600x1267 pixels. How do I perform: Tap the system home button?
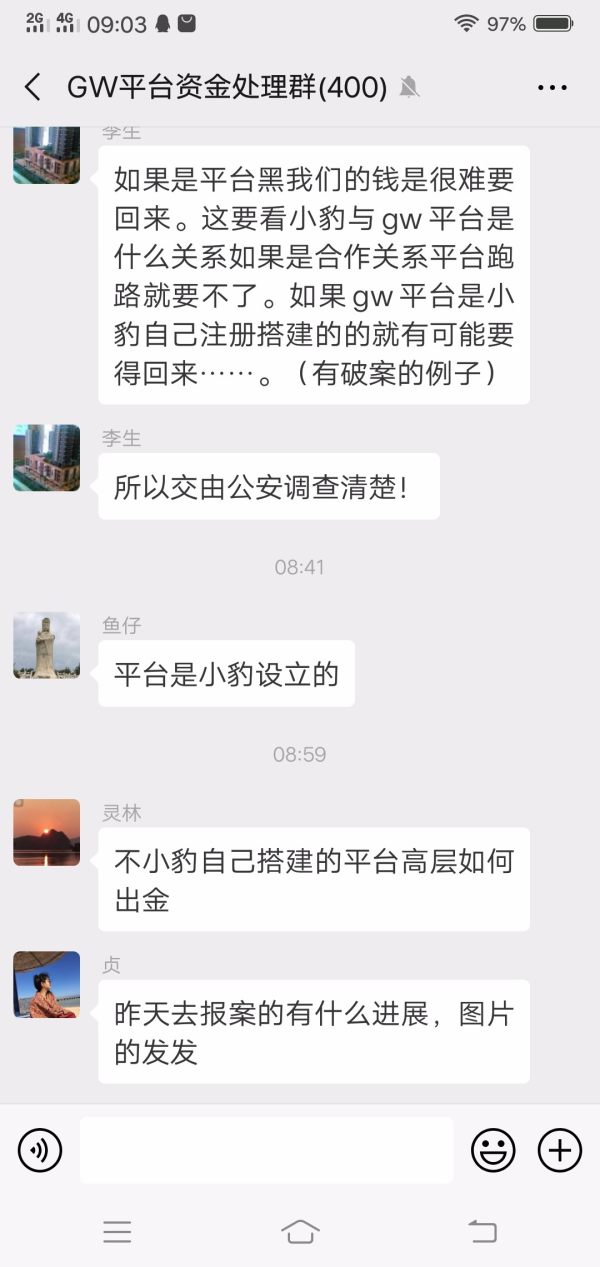pyautogui.click(x=300, y=1231)
